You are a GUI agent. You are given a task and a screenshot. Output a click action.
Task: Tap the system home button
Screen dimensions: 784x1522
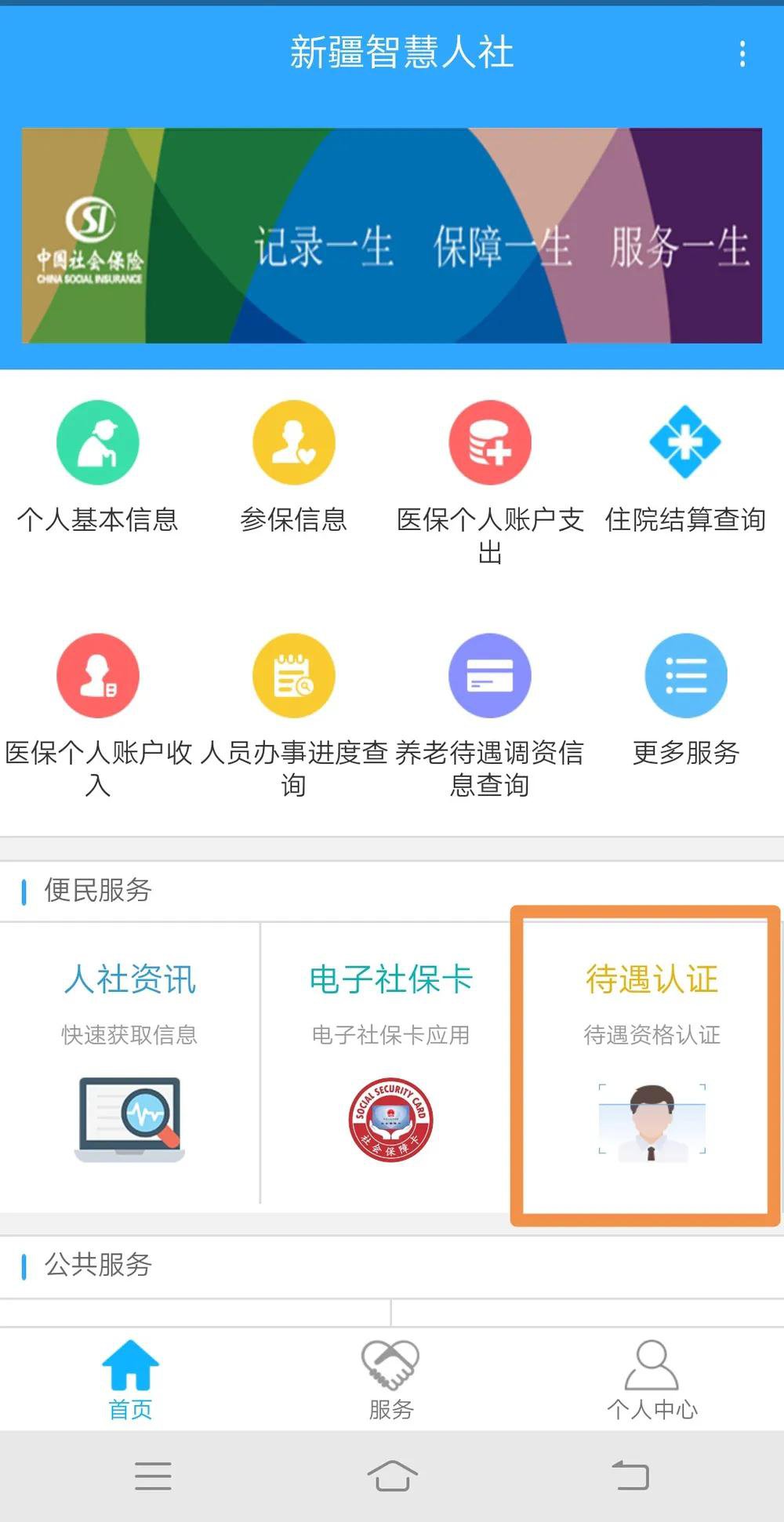pos(392,1476)
